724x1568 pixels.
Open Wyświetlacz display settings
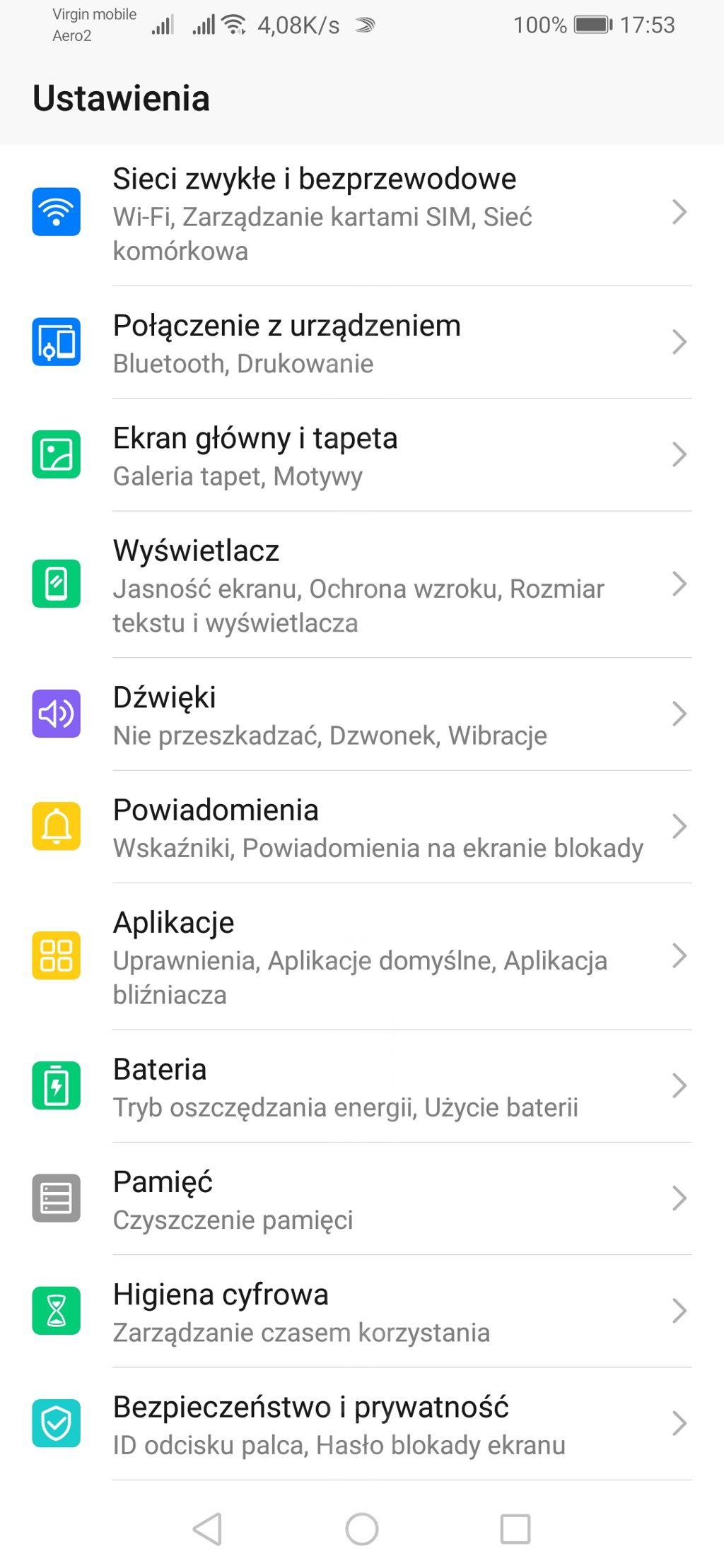coord(361,585)
